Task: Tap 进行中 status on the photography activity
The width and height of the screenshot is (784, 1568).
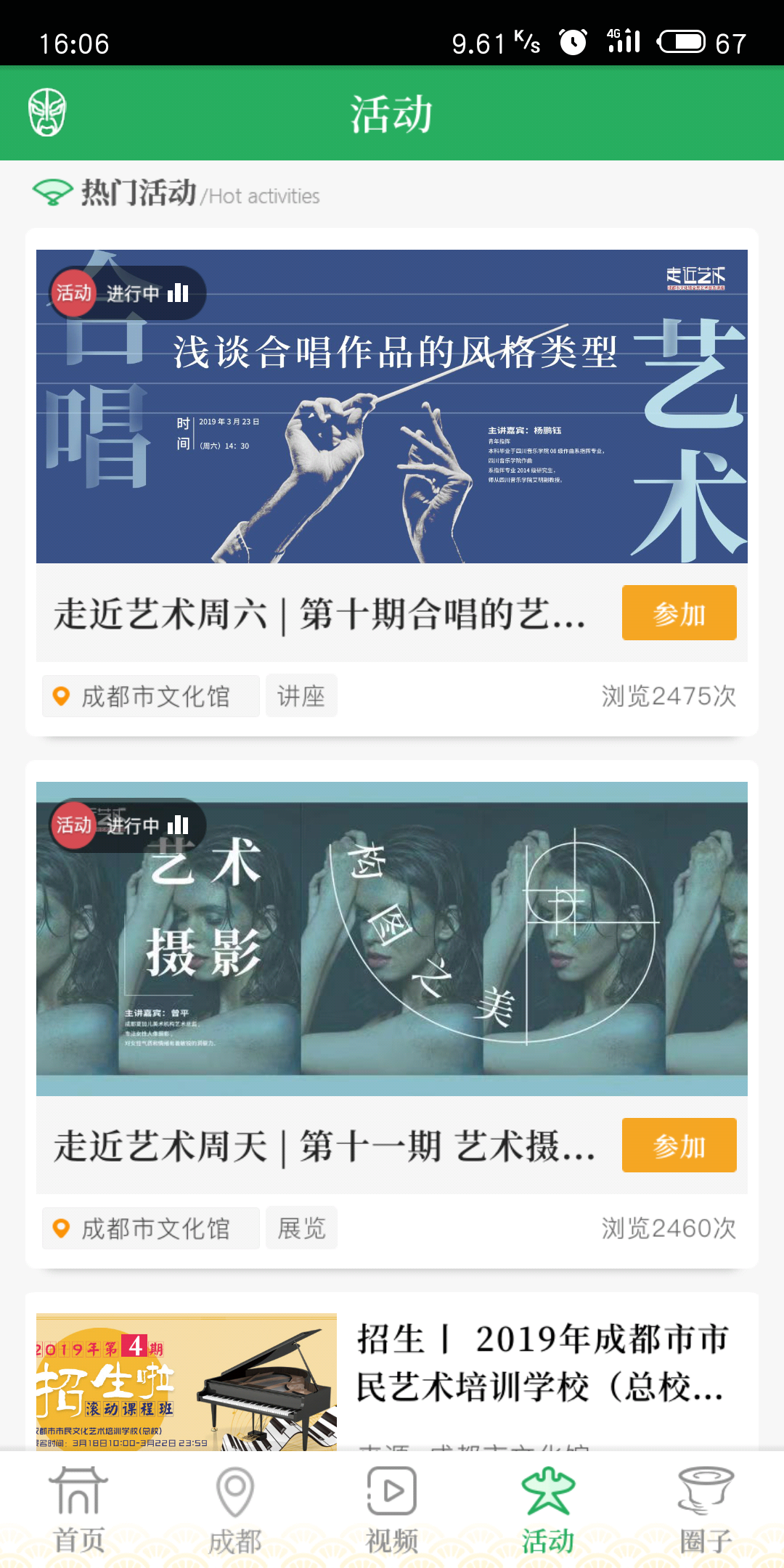Action: click(x=134, y=825)
